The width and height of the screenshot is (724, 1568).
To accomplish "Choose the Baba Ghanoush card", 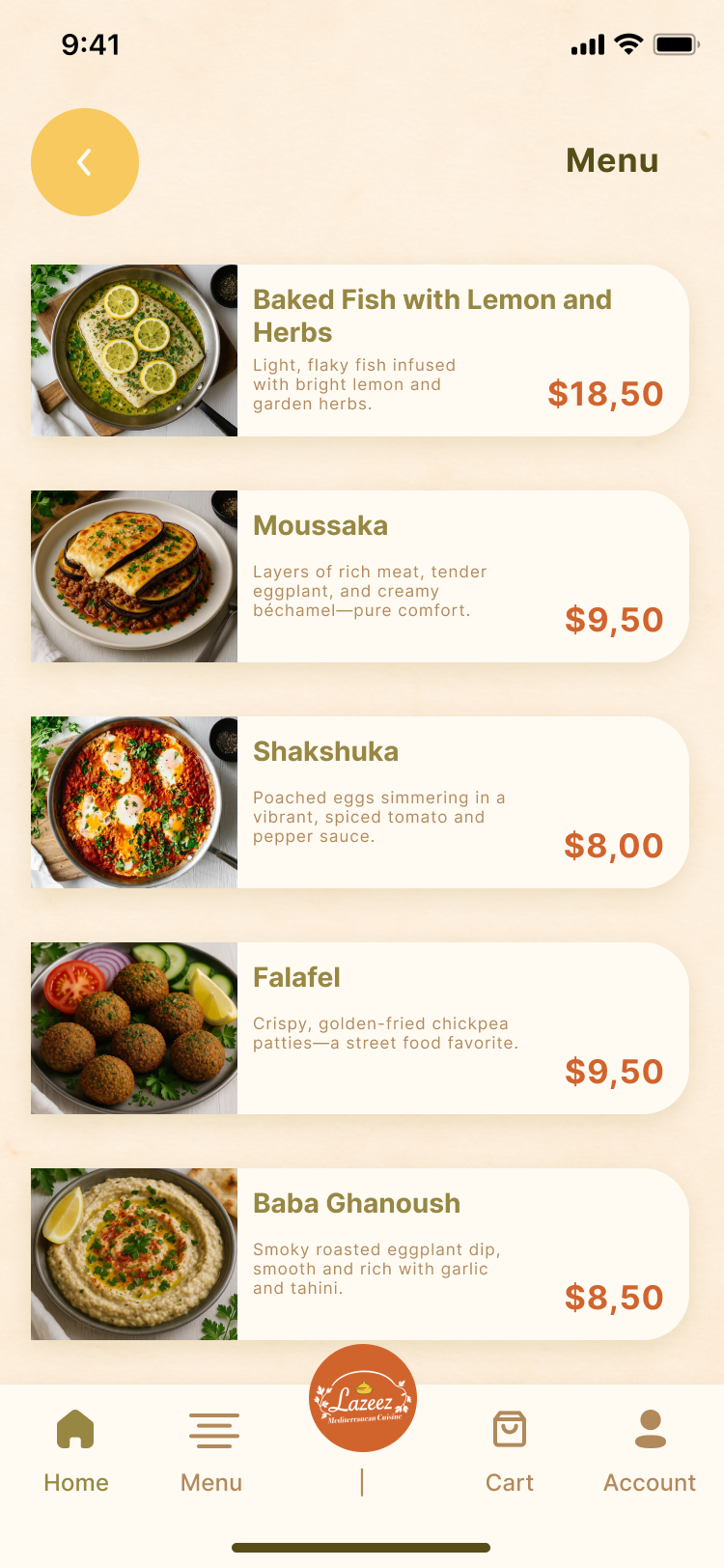I will click(359, 1254).
